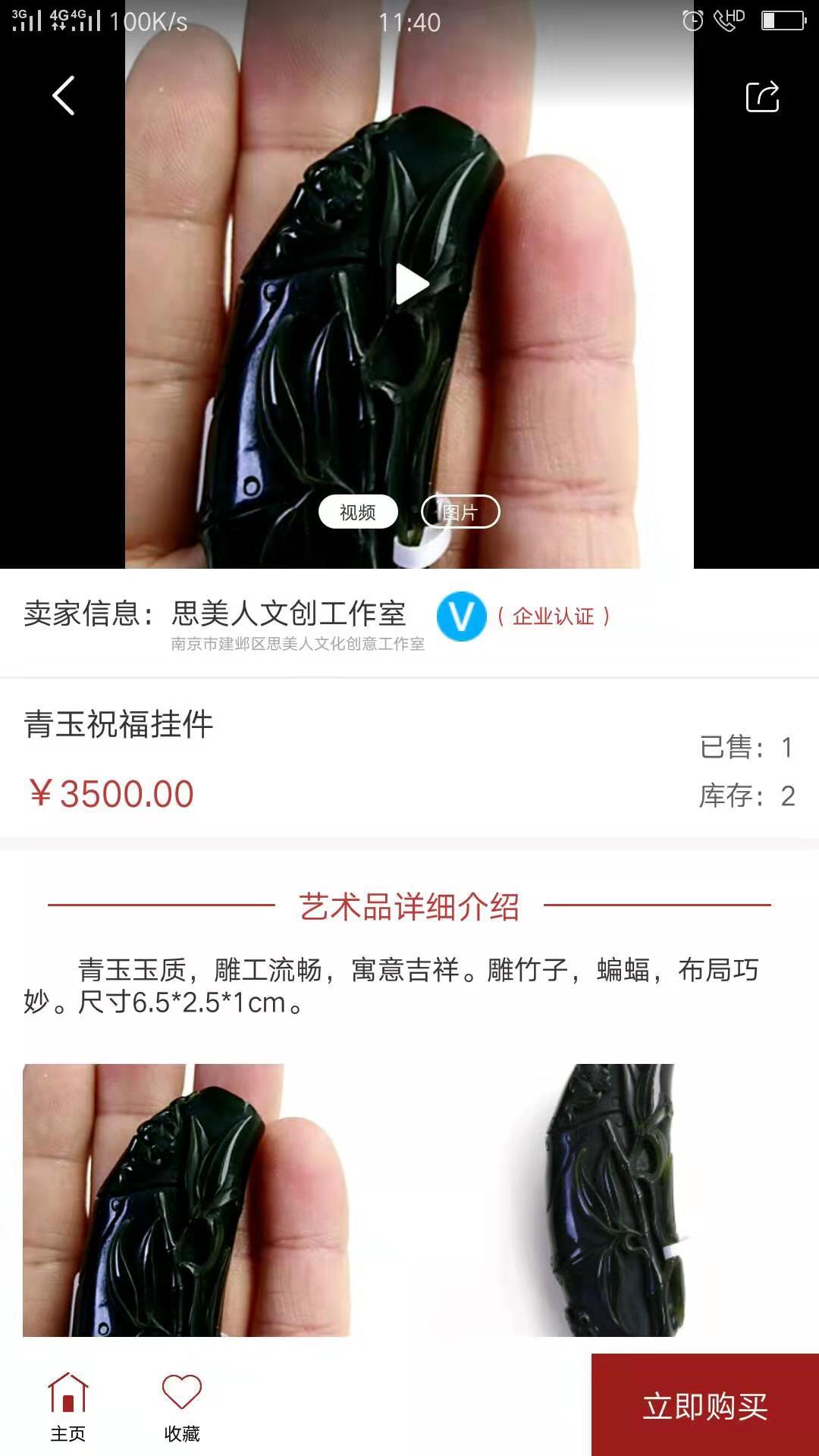The height and width of the screenshot is (1456, 819).
Task: Go back to the previous page
Action: [x=64, y=96]
